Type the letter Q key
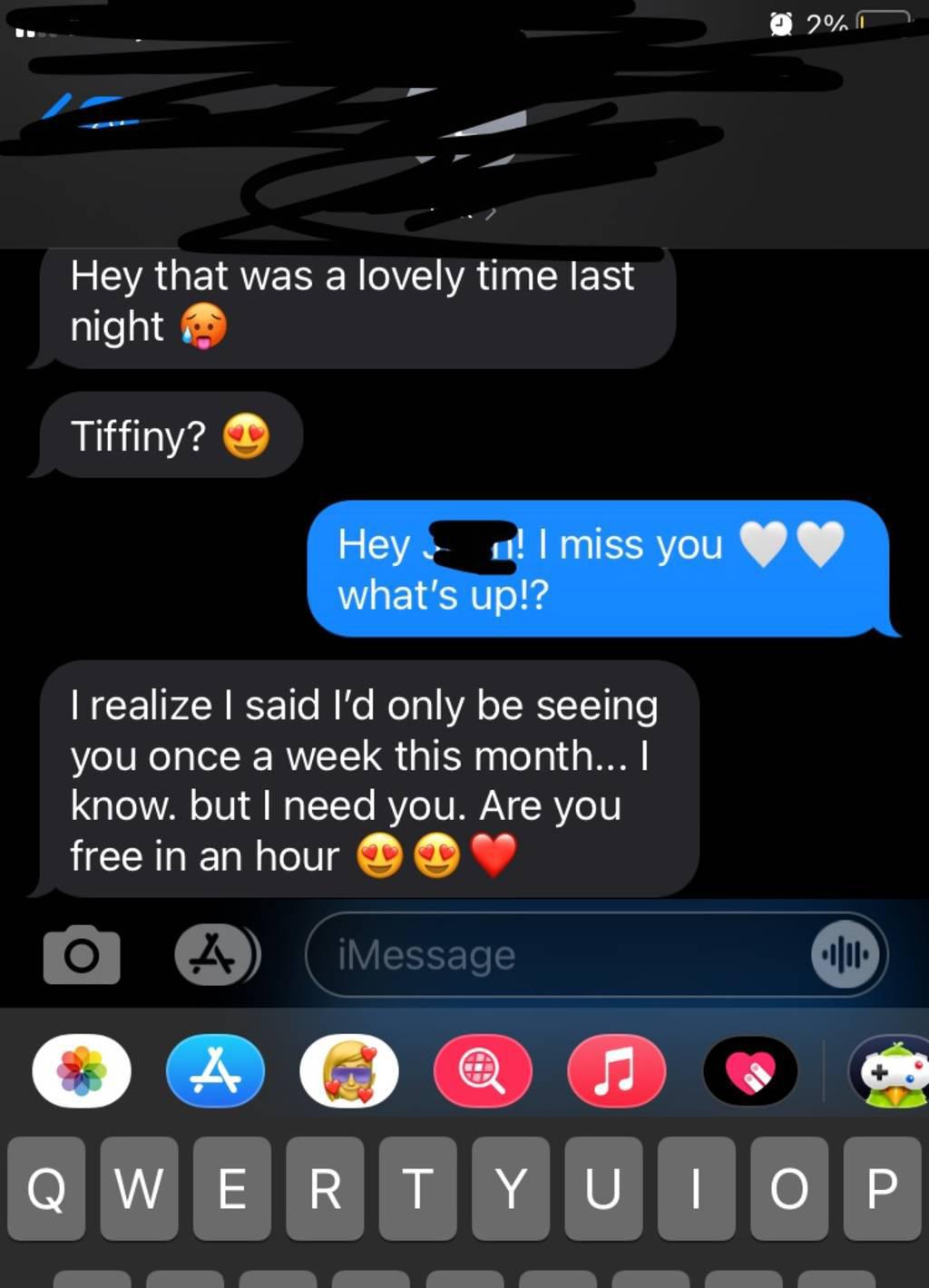Image resolution: width=929 pixels, height=1288 pixels. pyautogui.click(x=46, y=1188)
